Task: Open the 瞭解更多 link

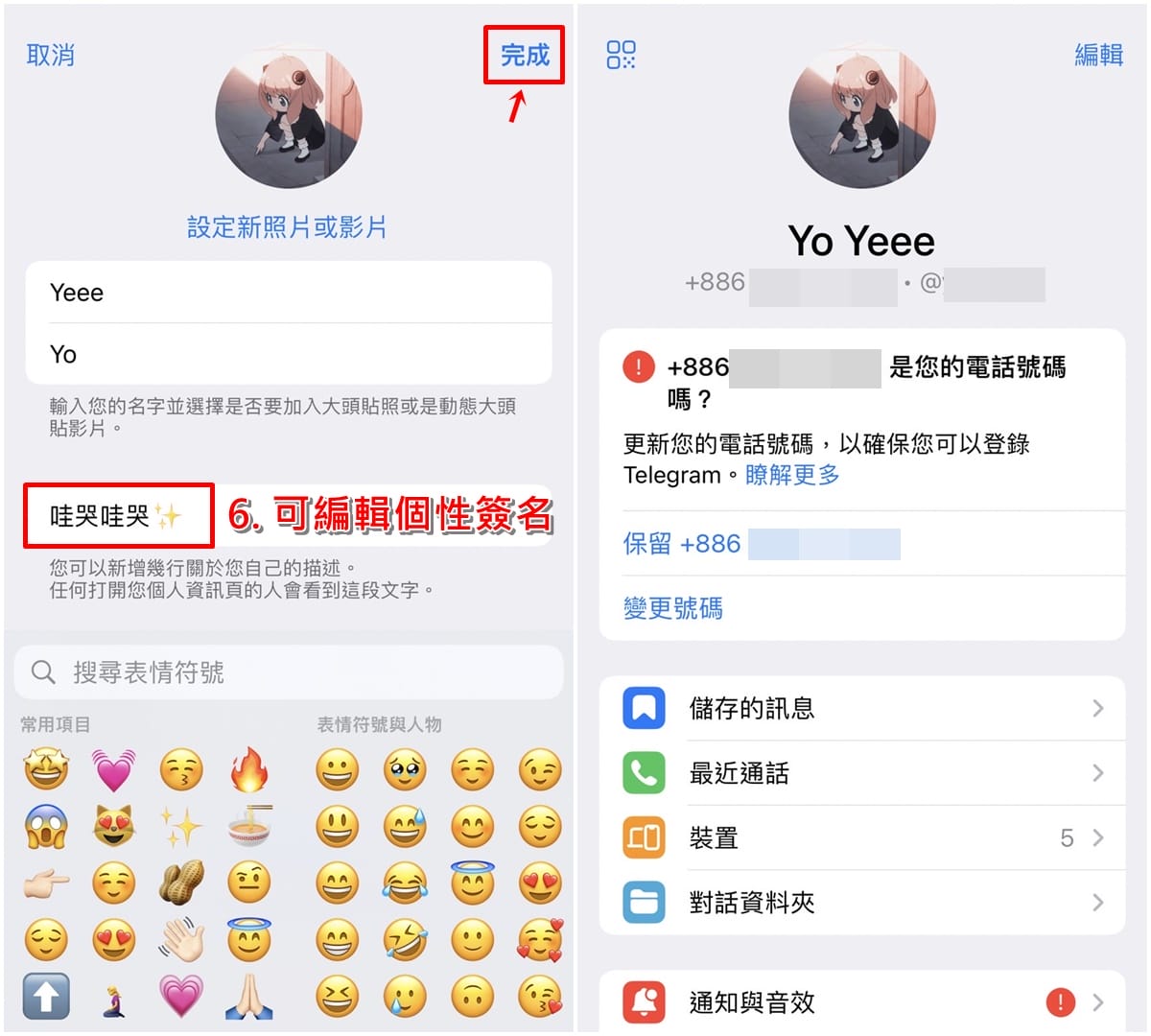Action: click(x=792, y=475)
